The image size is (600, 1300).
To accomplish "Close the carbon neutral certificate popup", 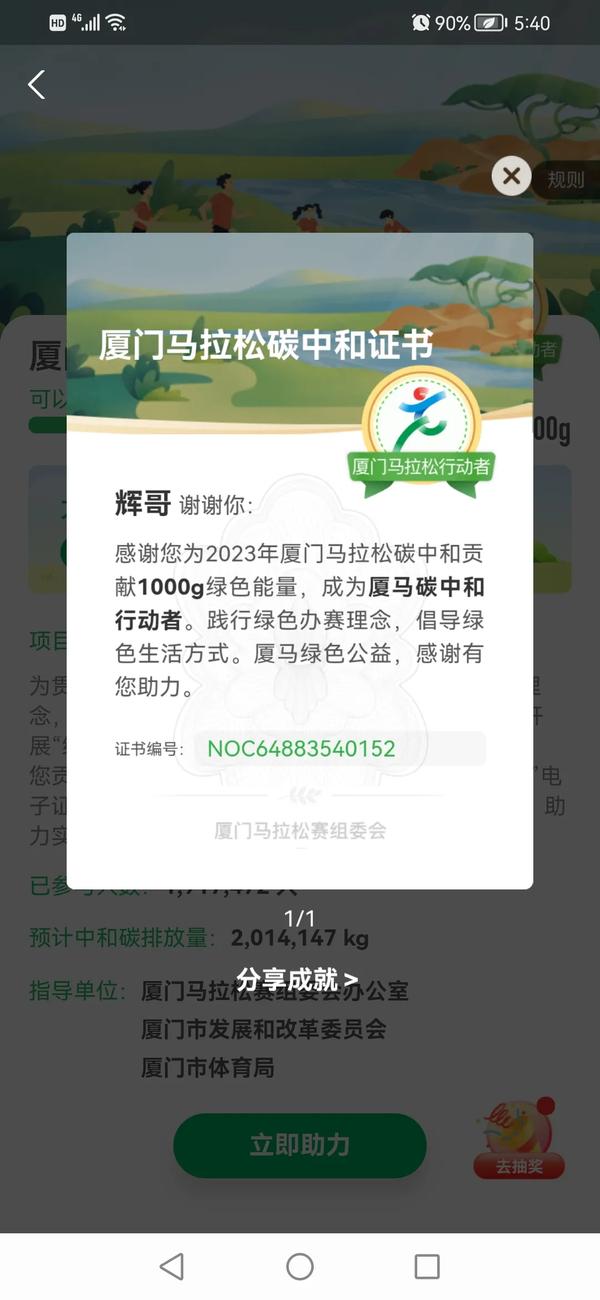I will click(x=511, y=177).
